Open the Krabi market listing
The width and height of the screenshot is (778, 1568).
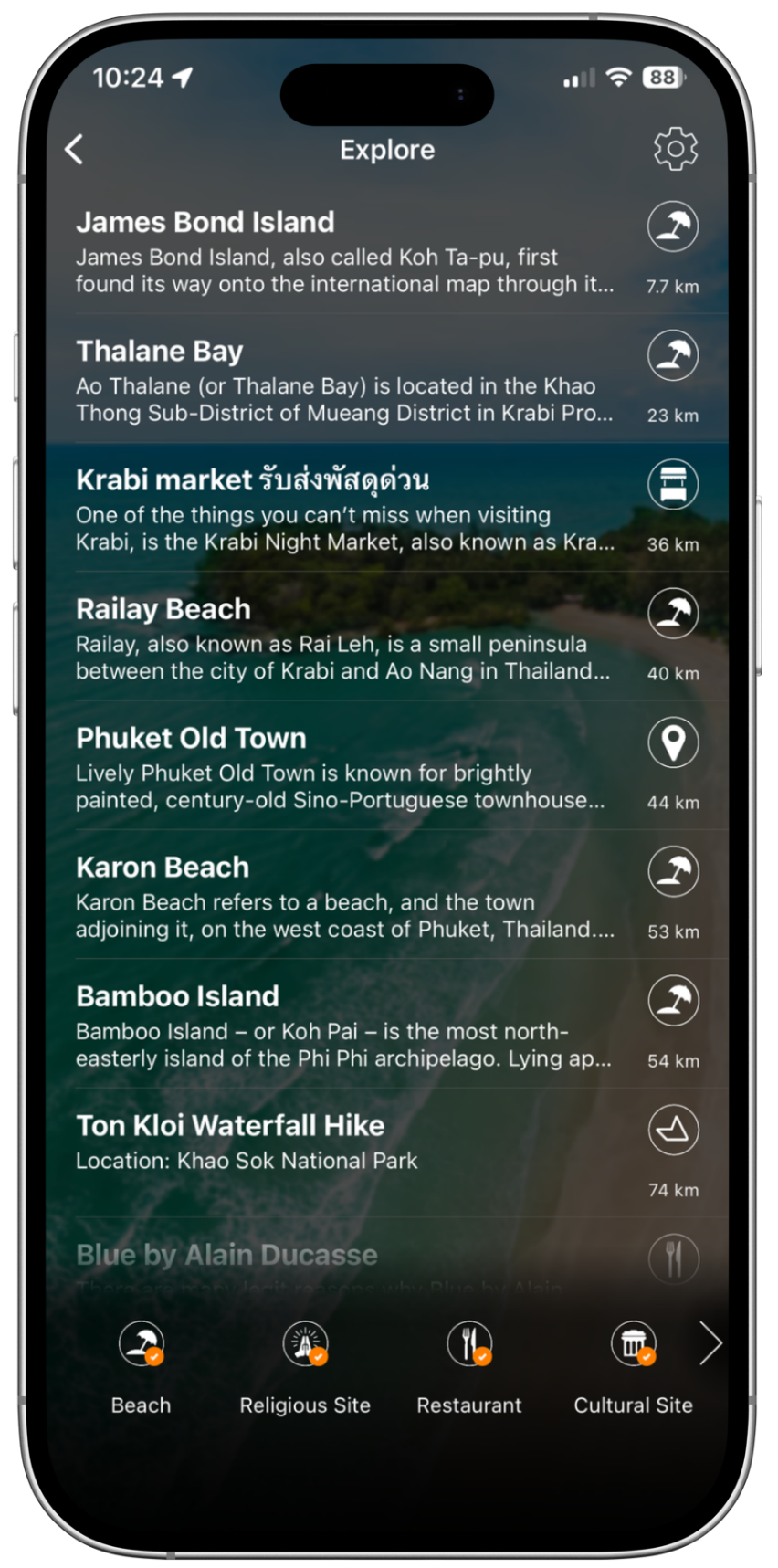(345, 509)
